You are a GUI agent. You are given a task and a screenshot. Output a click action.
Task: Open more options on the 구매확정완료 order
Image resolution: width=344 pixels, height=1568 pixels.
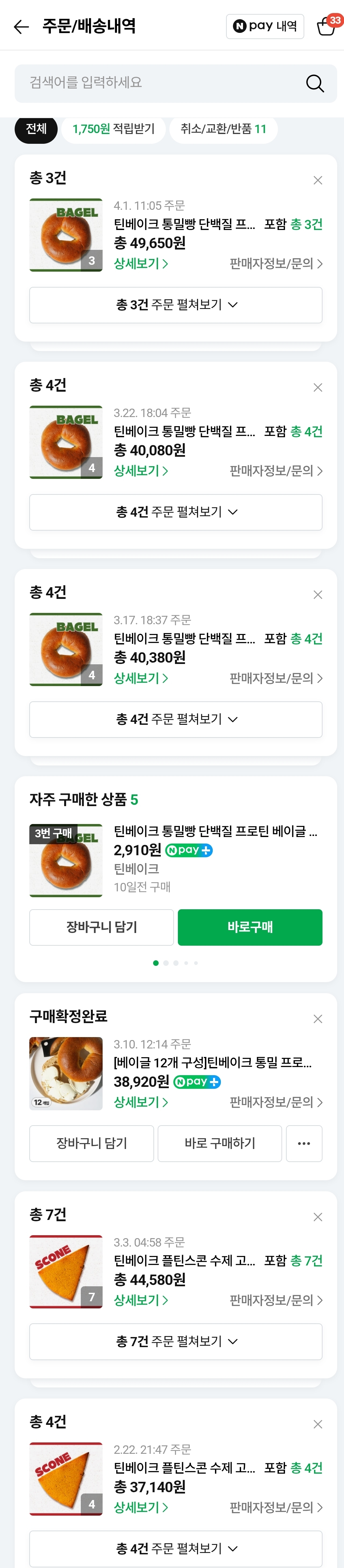(304, 1144)
